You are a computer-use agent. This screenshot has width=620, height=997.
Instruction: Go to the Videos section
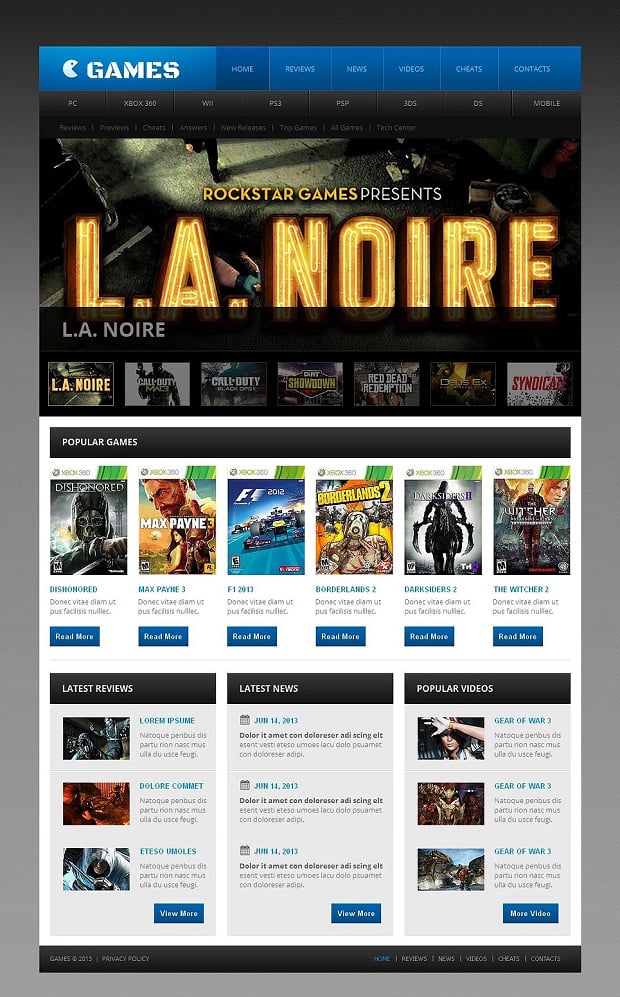(x=411, y=69)
